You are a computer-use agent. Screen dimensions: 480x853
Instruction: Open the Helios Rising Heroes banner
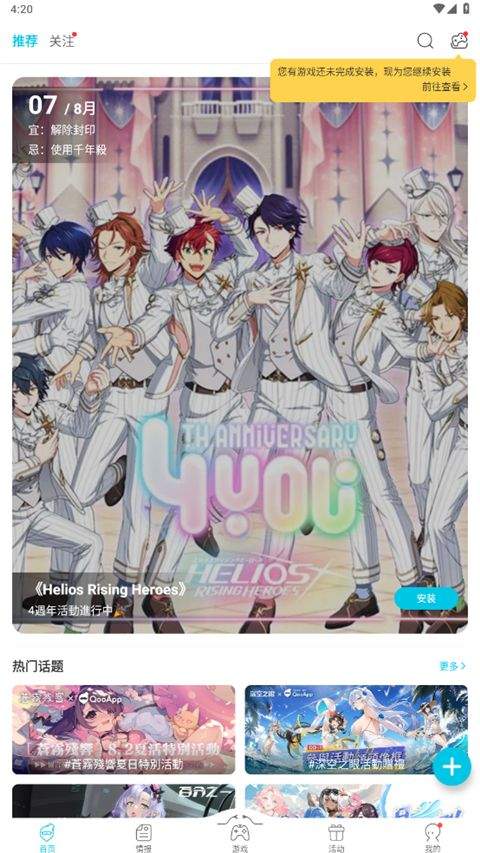[x=240, y=355]
